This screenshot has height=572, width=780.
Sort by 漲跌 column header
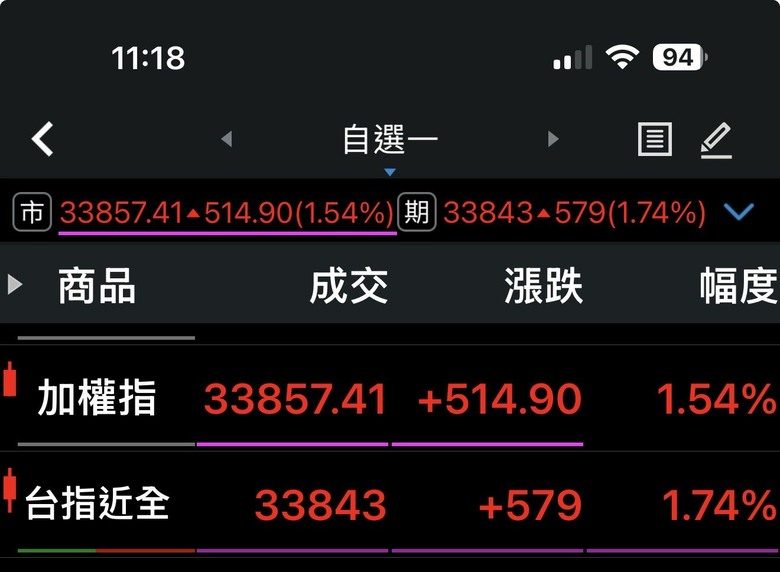coord(543,286)
